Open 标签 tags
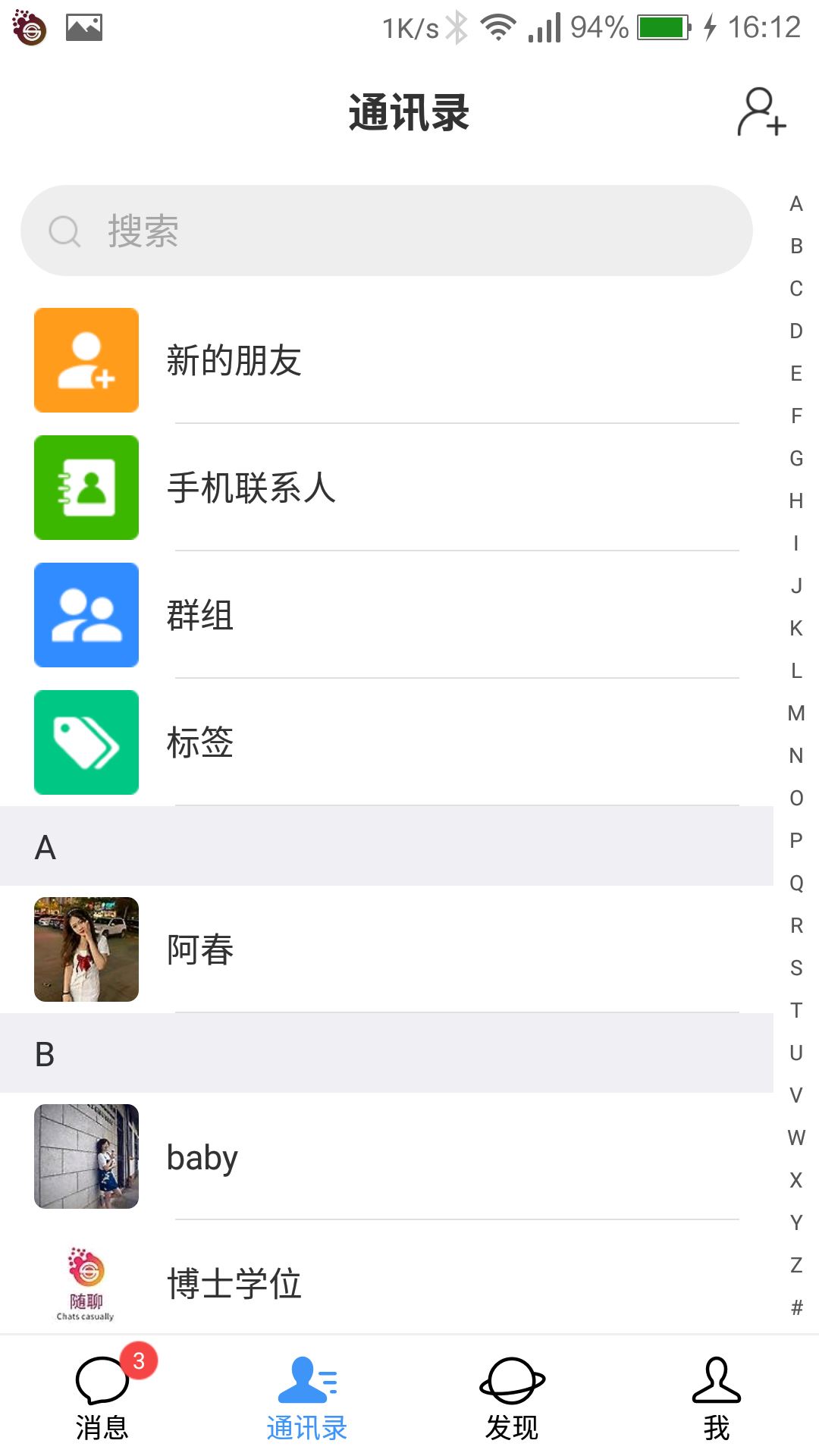 coord(387,742)
